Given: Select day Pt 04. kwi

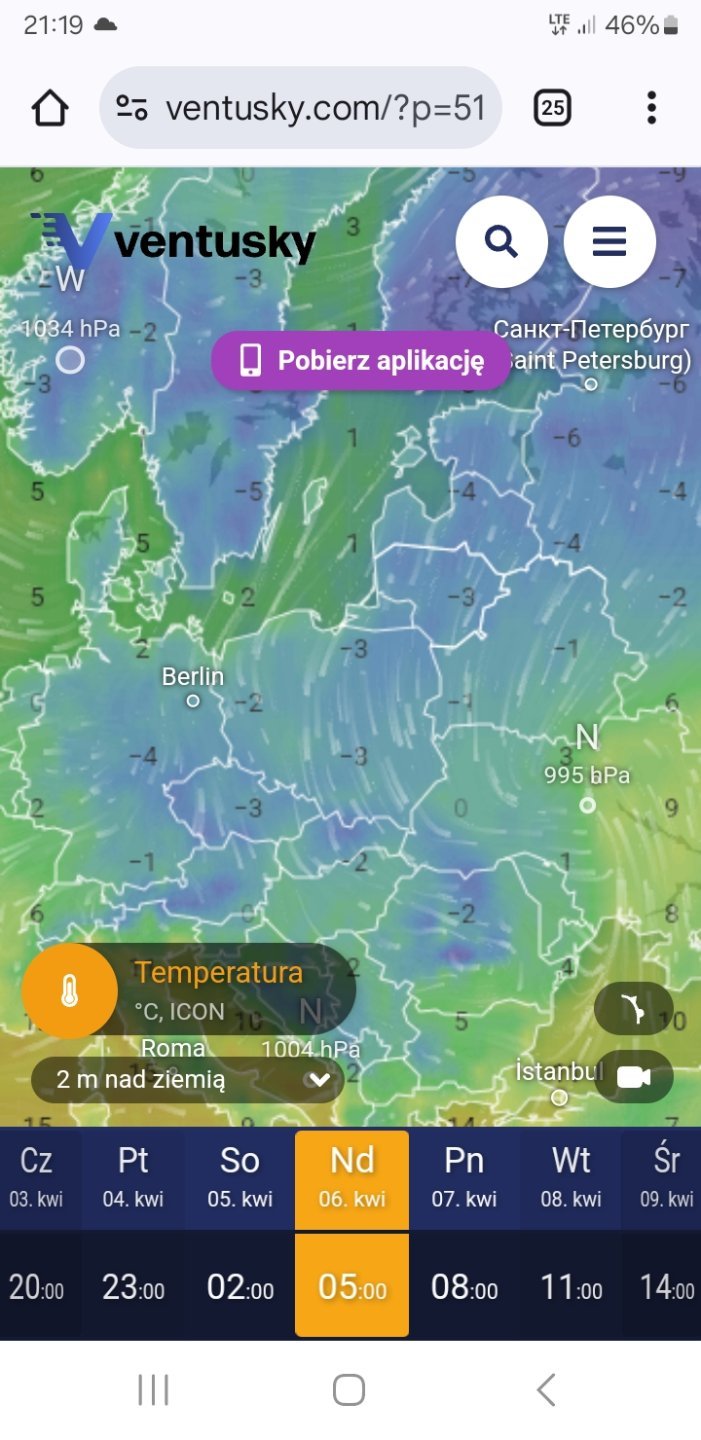Looking at the screenshot, I should point(134,1177).
